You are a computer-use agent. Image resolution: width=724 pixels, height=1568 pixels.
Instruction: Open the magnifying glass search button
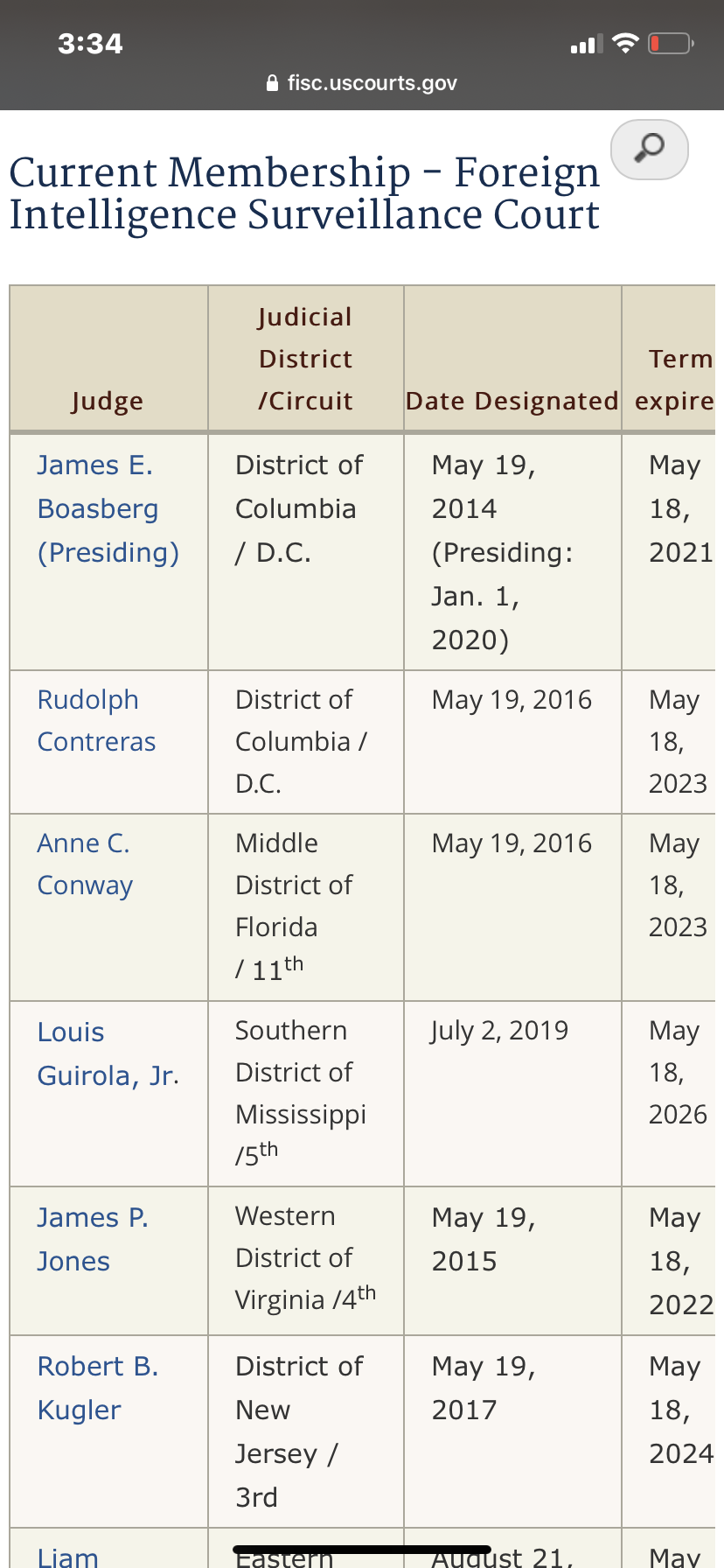649,150
